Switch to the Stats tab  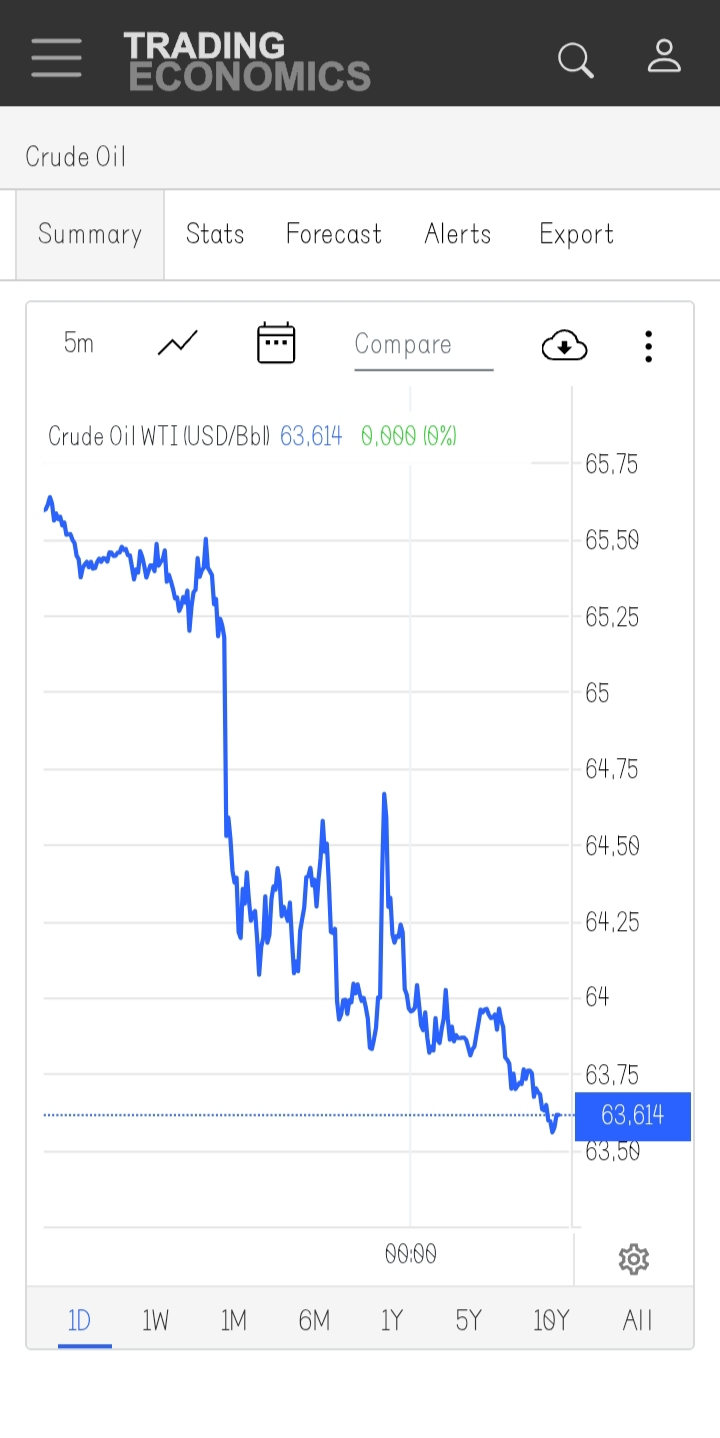click(x=215, y=234)
